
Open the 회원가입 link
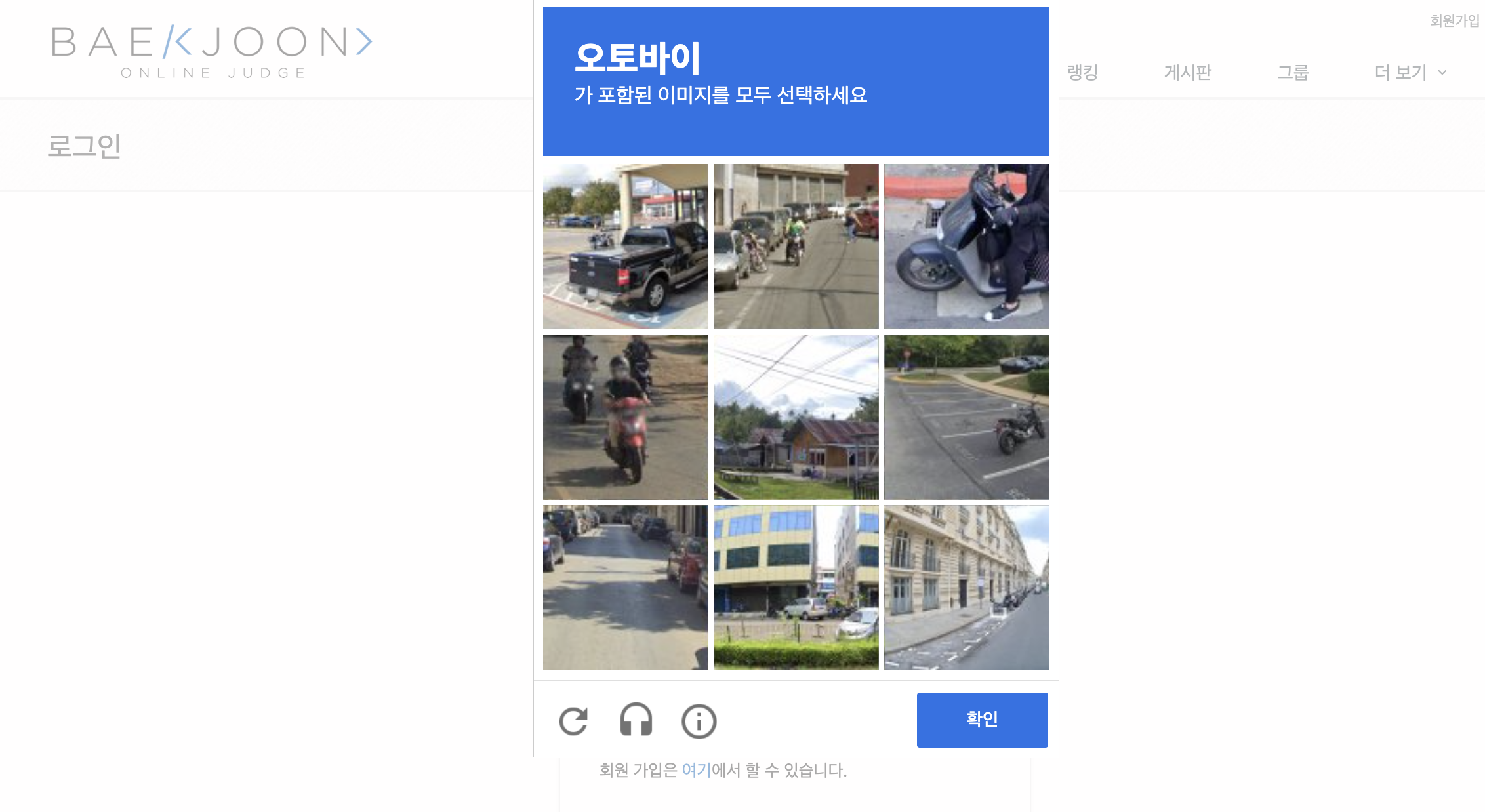point(1454,21)
